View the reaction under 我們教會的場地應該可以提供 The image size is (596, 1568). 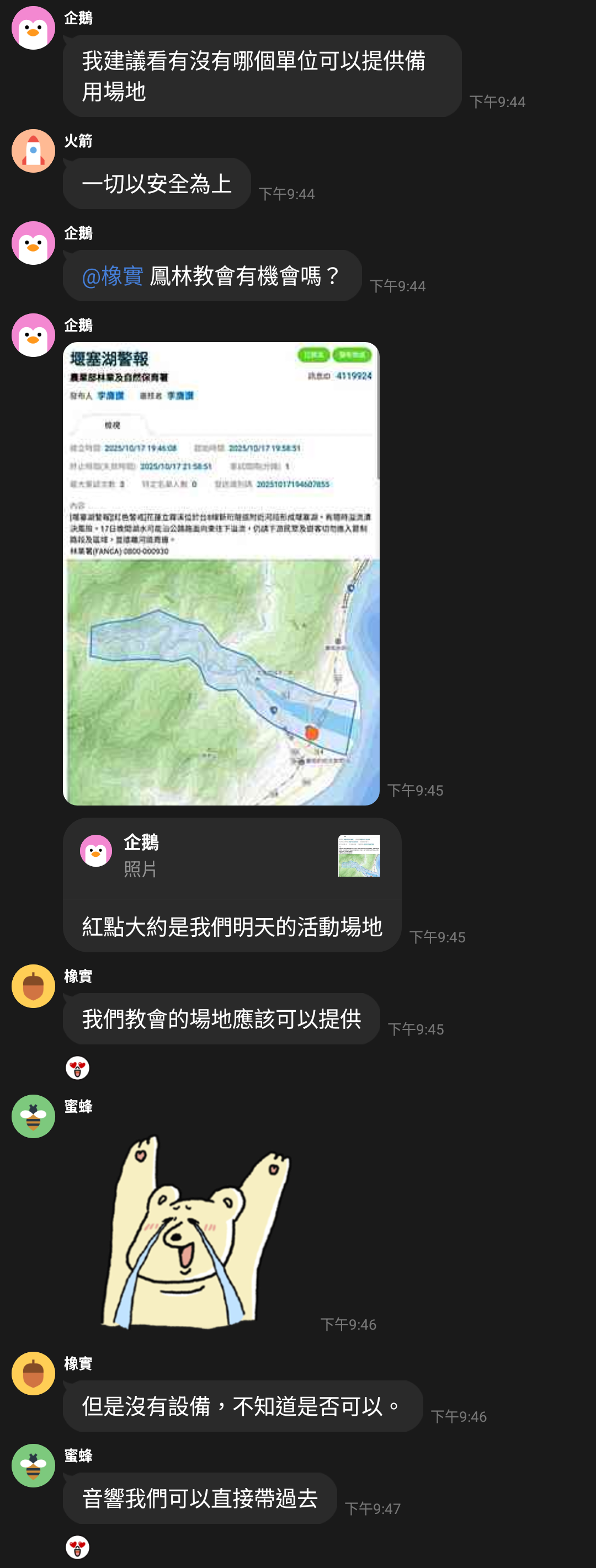pyautogui.click(x=77, y=1068)
